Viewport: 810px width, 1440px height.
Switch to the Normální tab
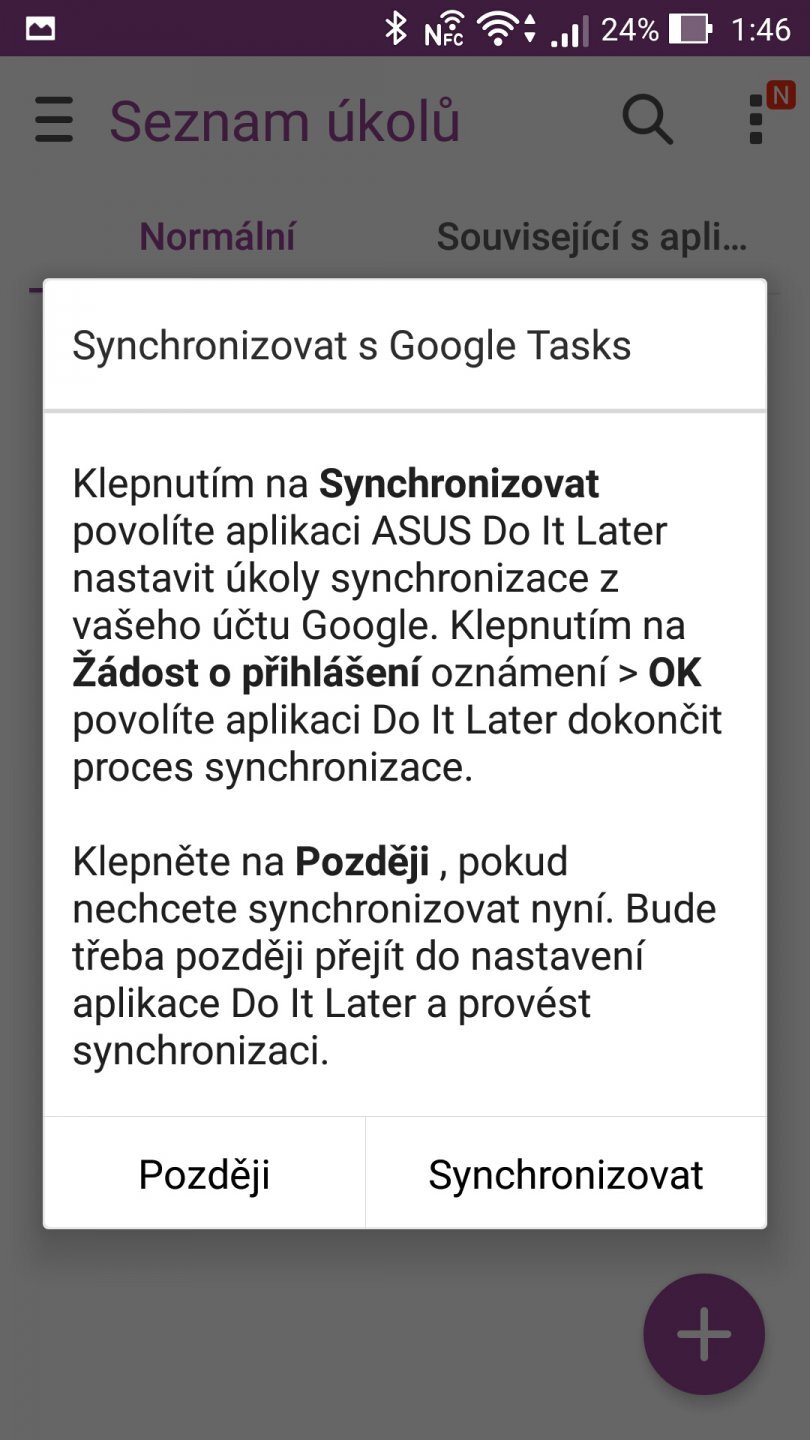coord(217,237)
